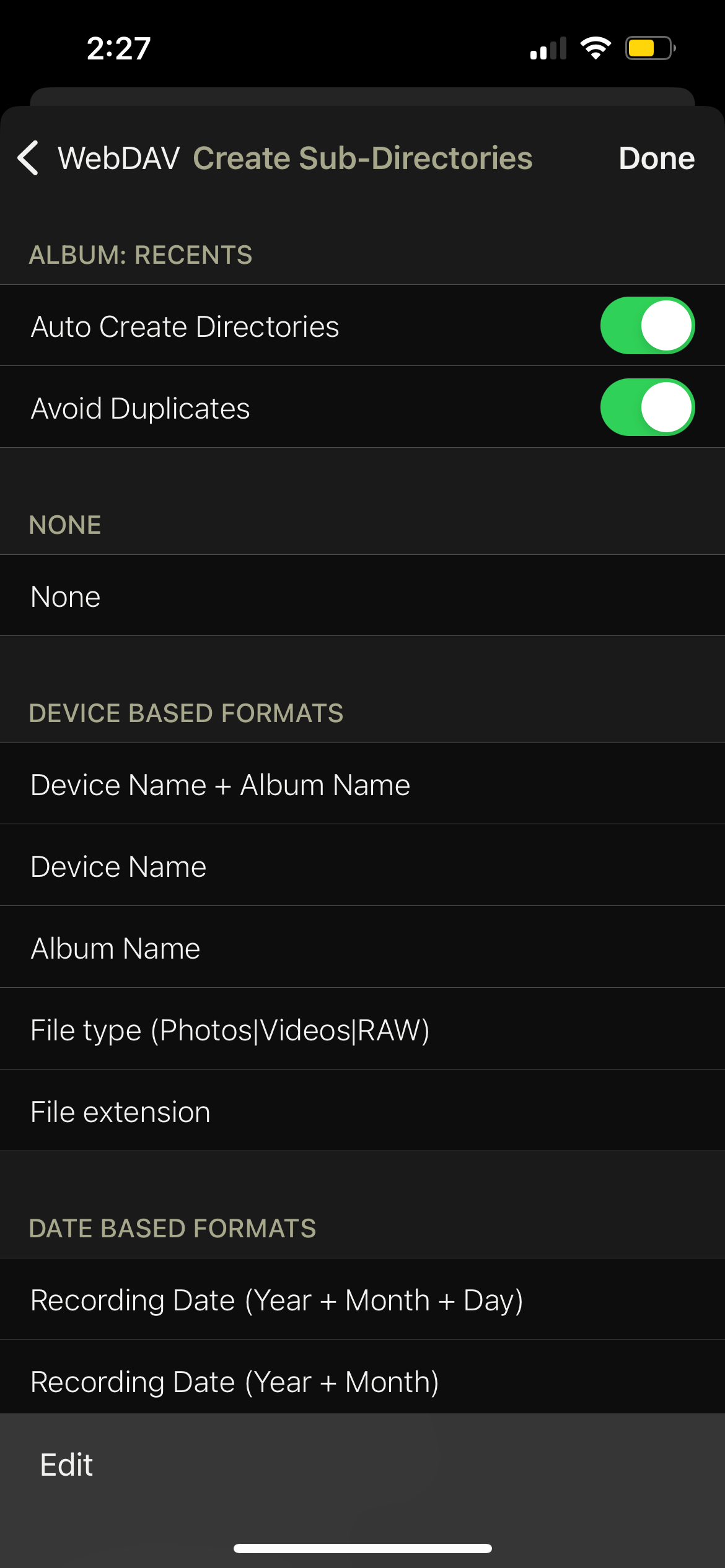Tap Done to finish
This screenshot has height=1568, width=725.
[656, 158]
